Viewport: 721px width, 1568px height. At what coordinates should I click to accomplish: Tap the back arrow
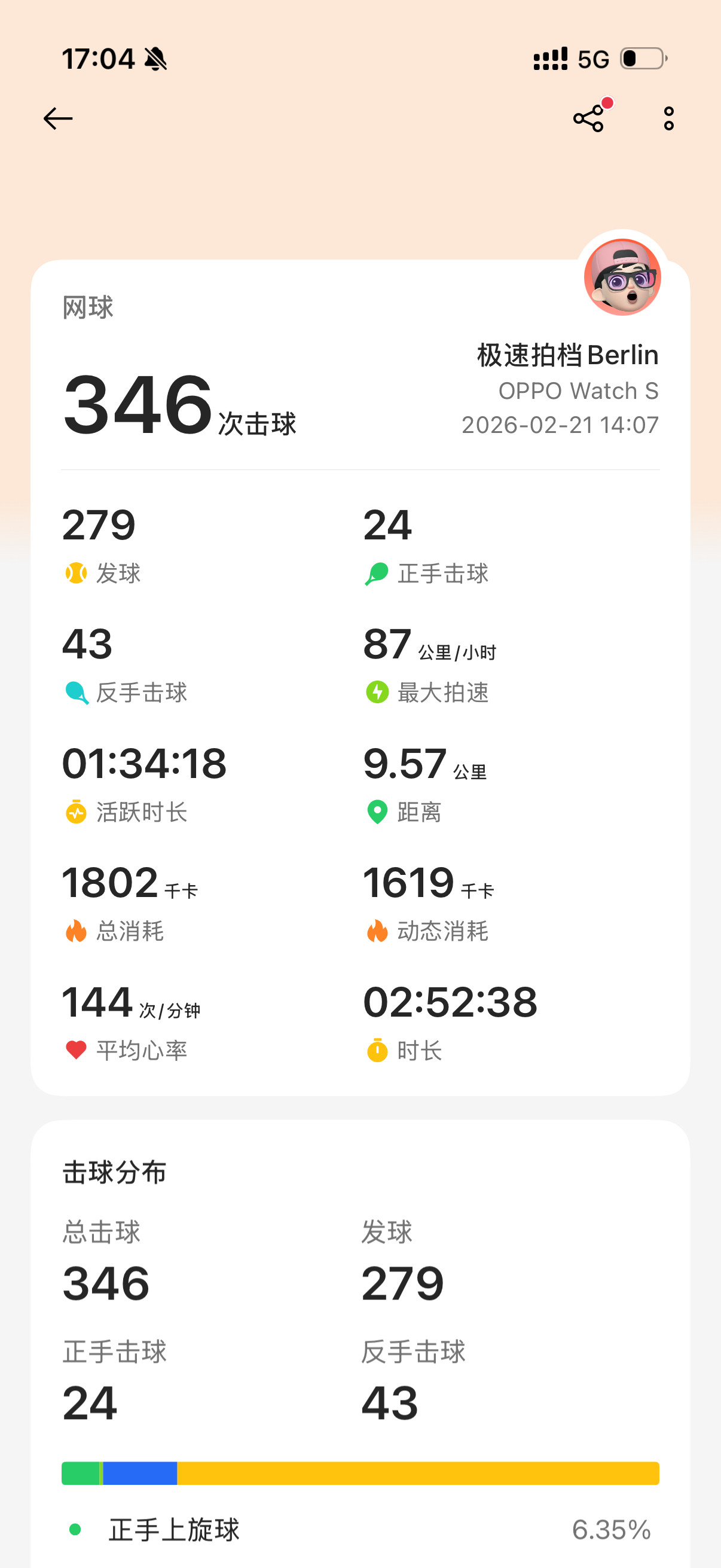pyautogui.click(x=58, y=117)
